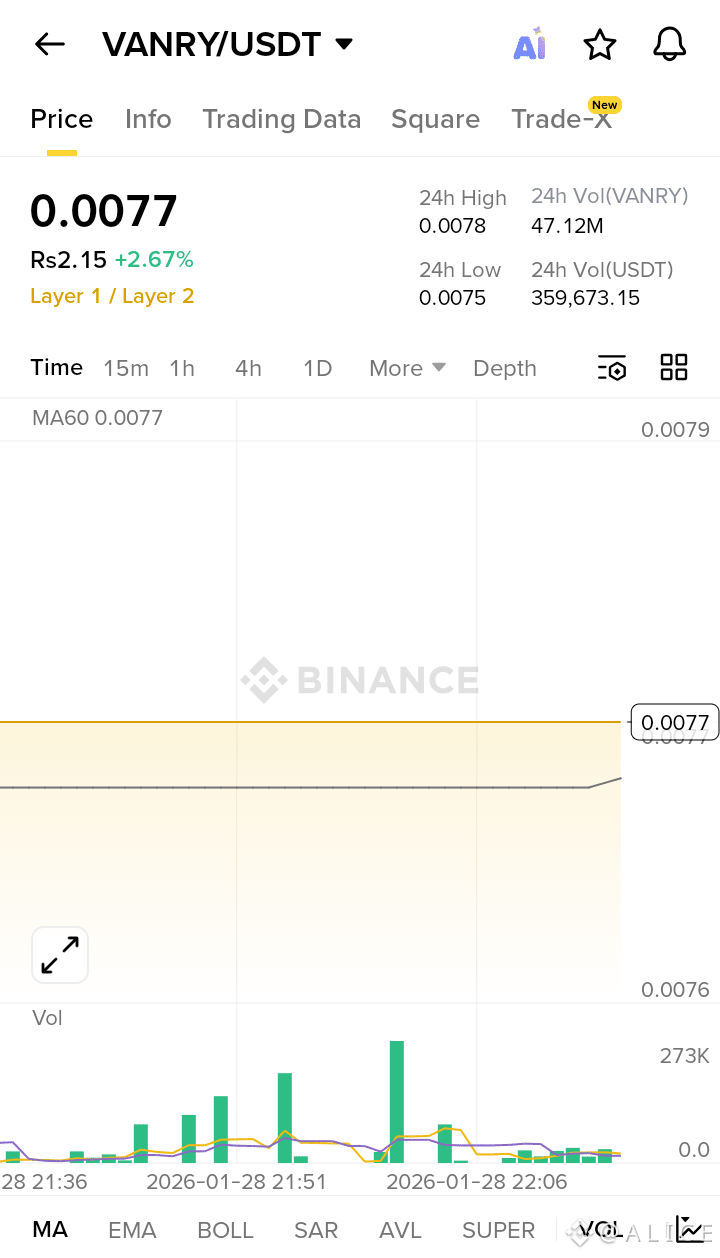This screenshot has height=1258, width=720.
Task: Set a price alert via the bell
Action: pyautogui.click(x=669, y=45)
